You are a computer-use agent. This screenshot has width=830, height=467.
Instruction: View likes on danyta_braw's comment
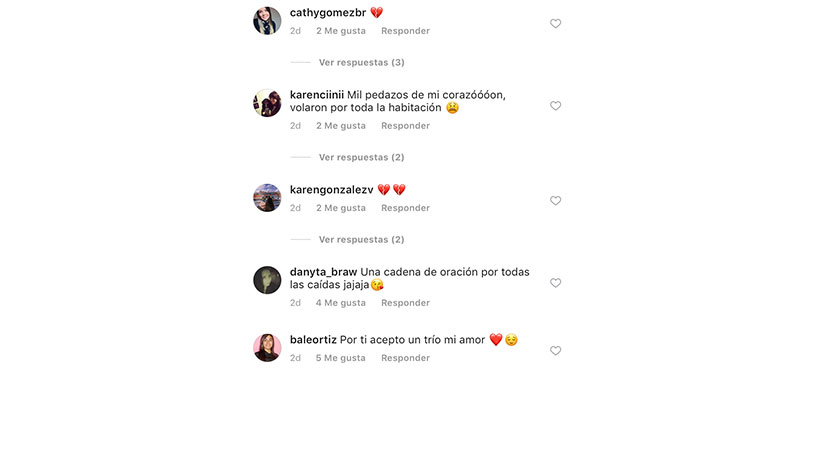pos(341,303)
